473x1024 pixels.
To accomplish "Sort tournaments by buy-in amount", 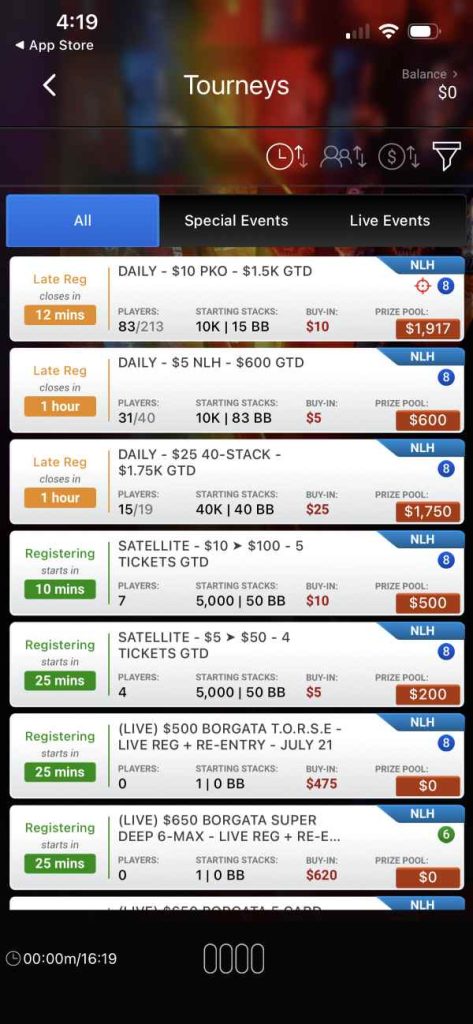I will (399, 157).
